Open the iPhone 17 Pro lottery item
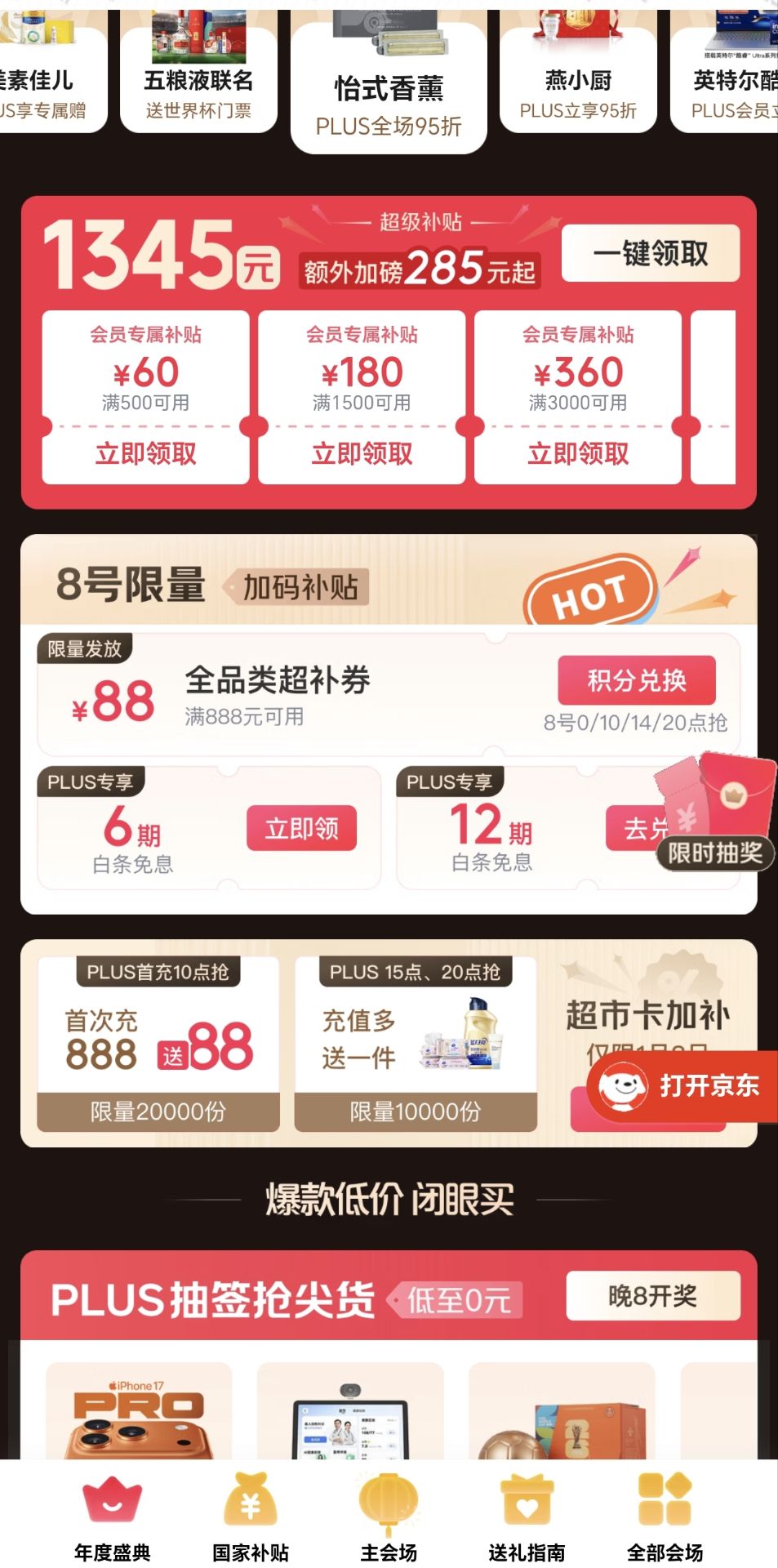Image resolution: width=778 pixels, height=1568 pixels. point(139,1413)
